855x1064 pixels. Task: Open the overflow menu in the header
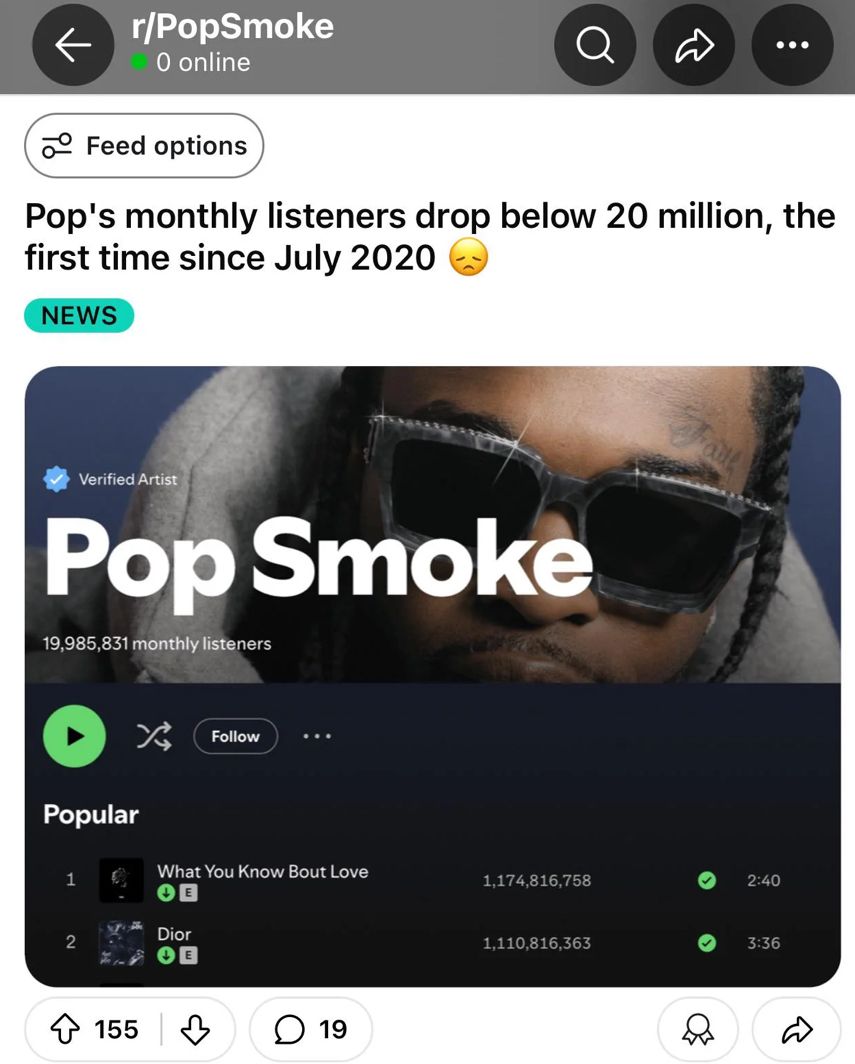pyautogui.click(x=792, y=45)
